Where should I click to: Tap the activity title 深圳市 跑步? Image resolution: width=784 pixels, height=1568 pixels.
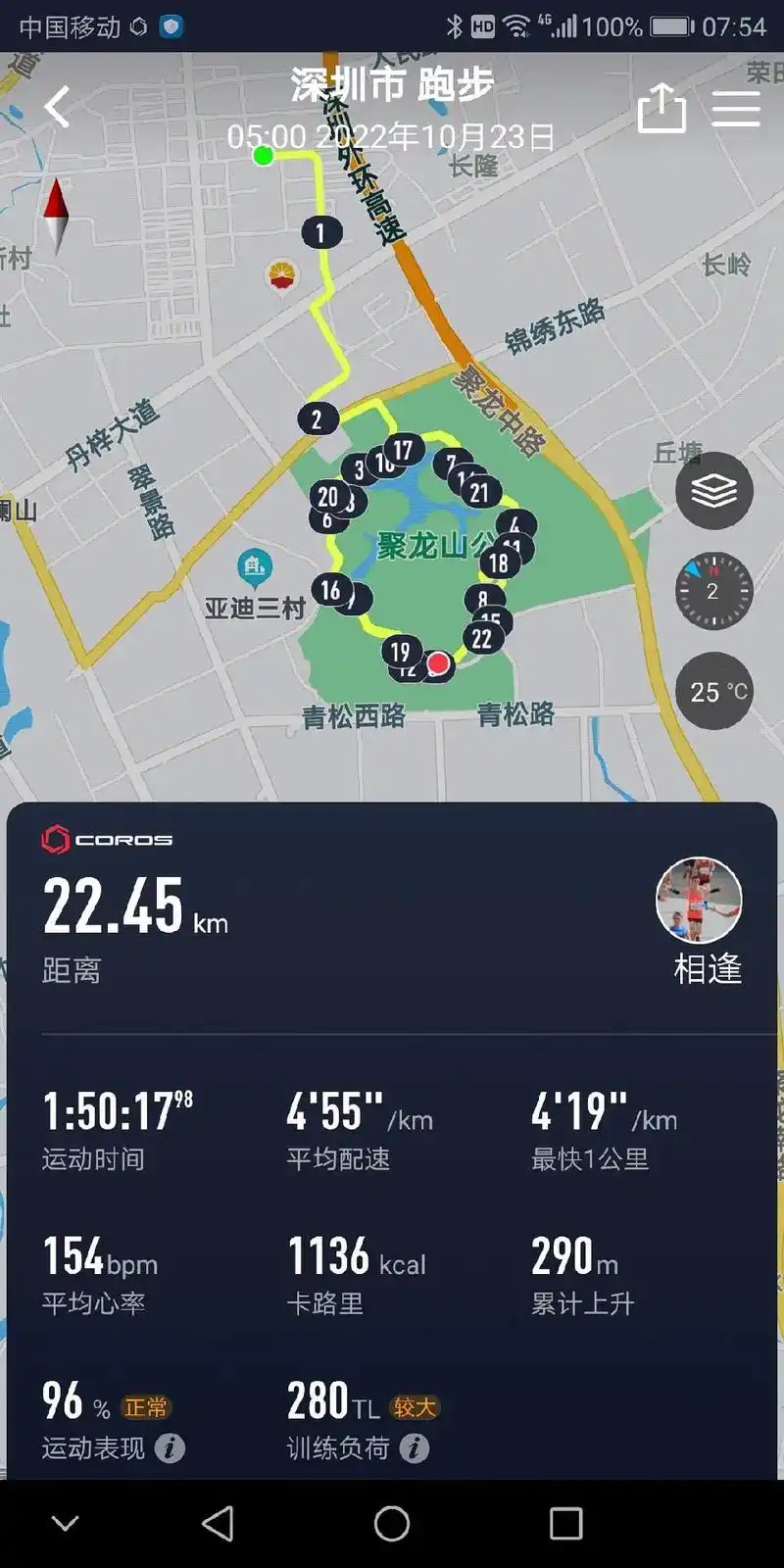(x=392, y=86)
